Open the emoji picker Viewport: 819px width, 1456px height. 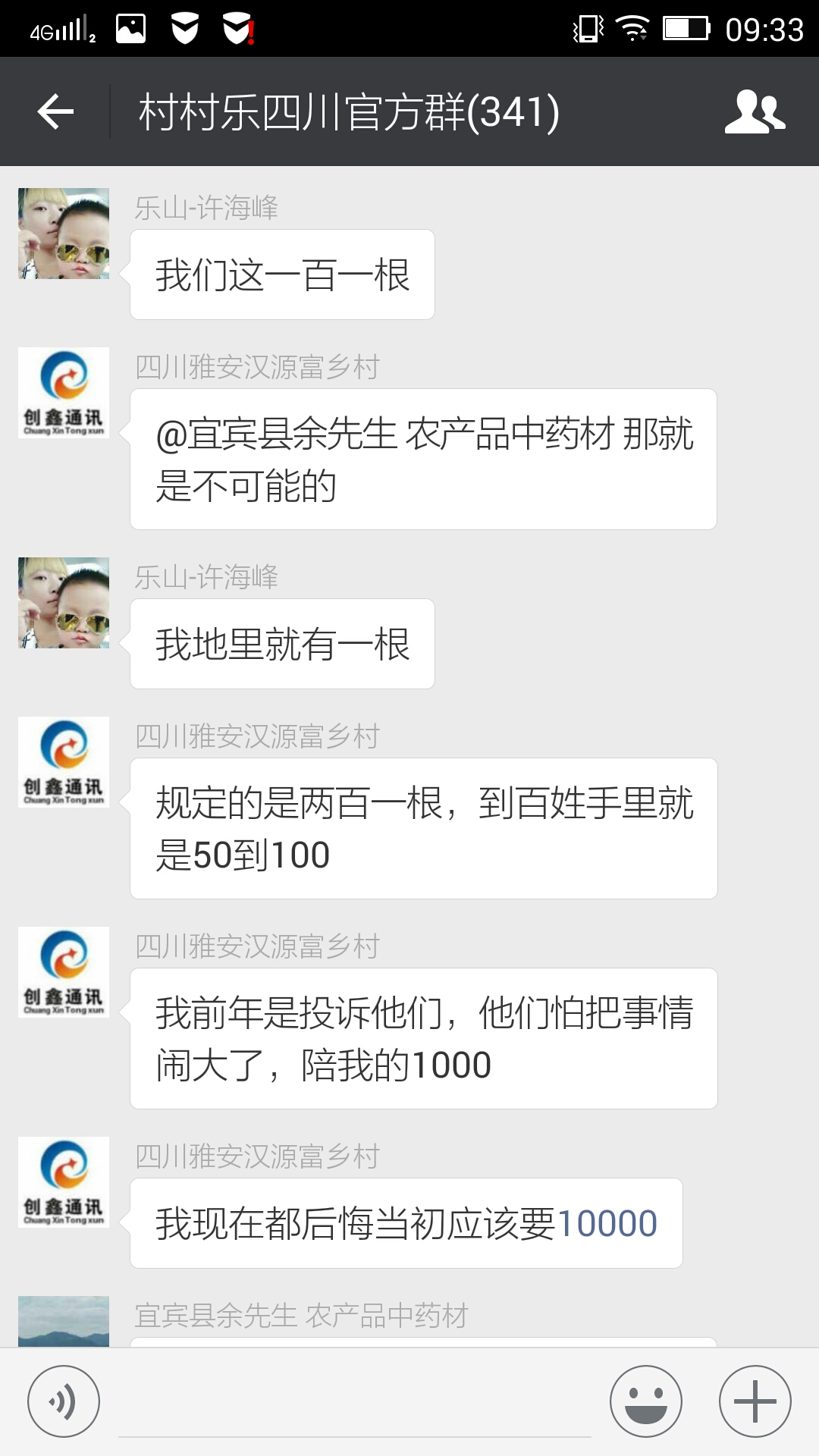(646, 1401)
